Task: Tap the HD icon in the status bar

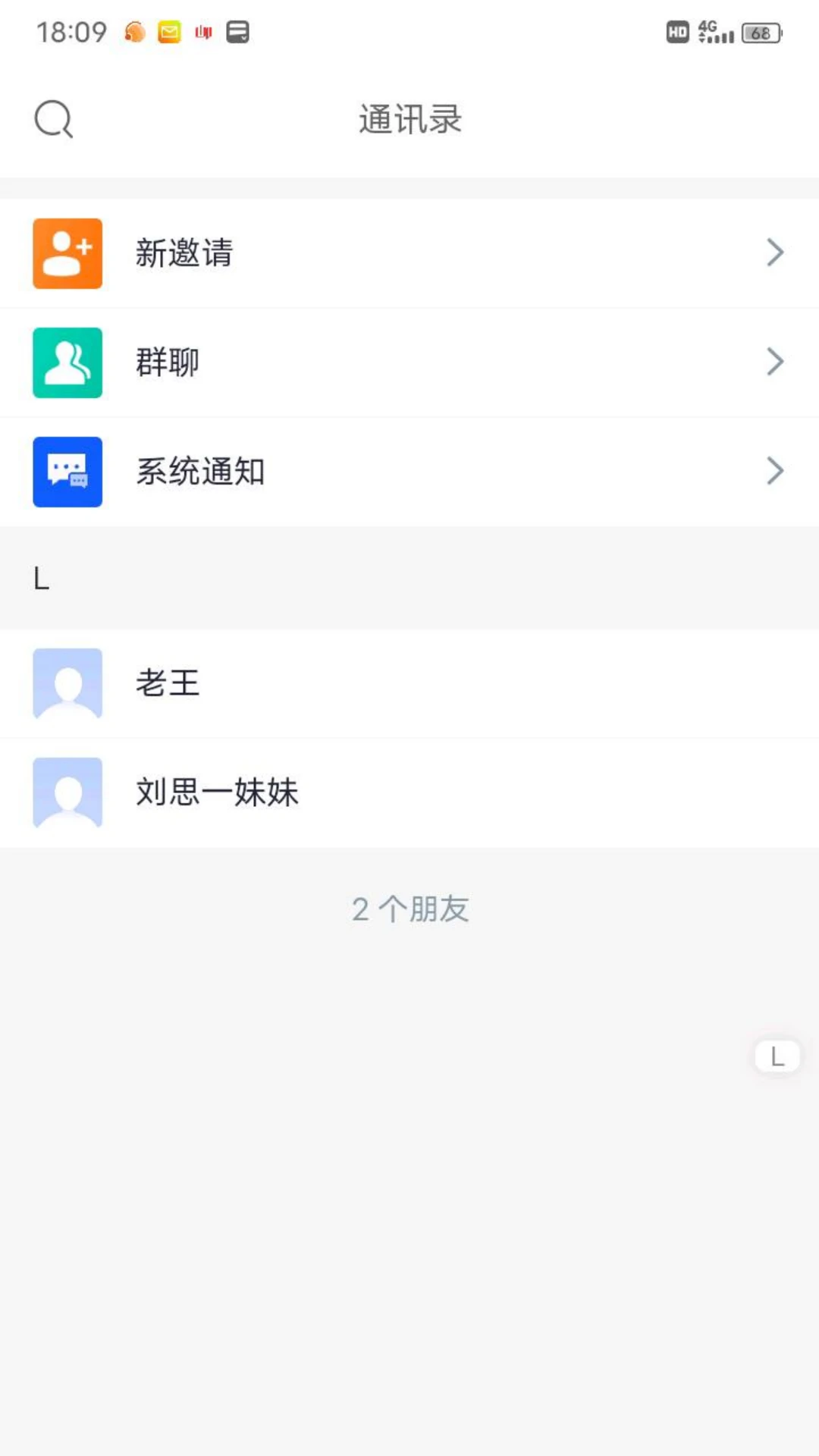Action: pos(676,32)
